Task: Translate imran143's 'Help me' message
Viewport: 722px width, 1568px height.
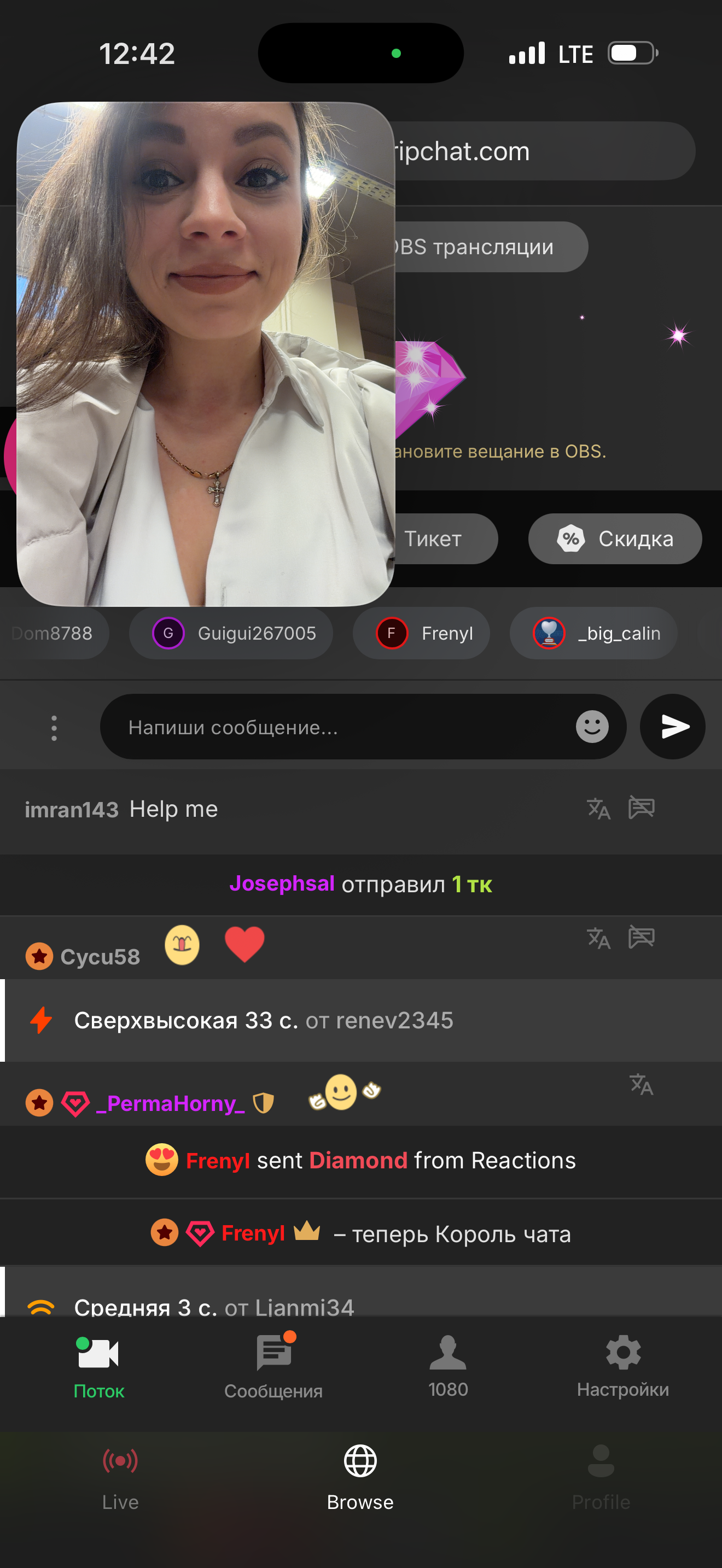Action: [598, 809]
